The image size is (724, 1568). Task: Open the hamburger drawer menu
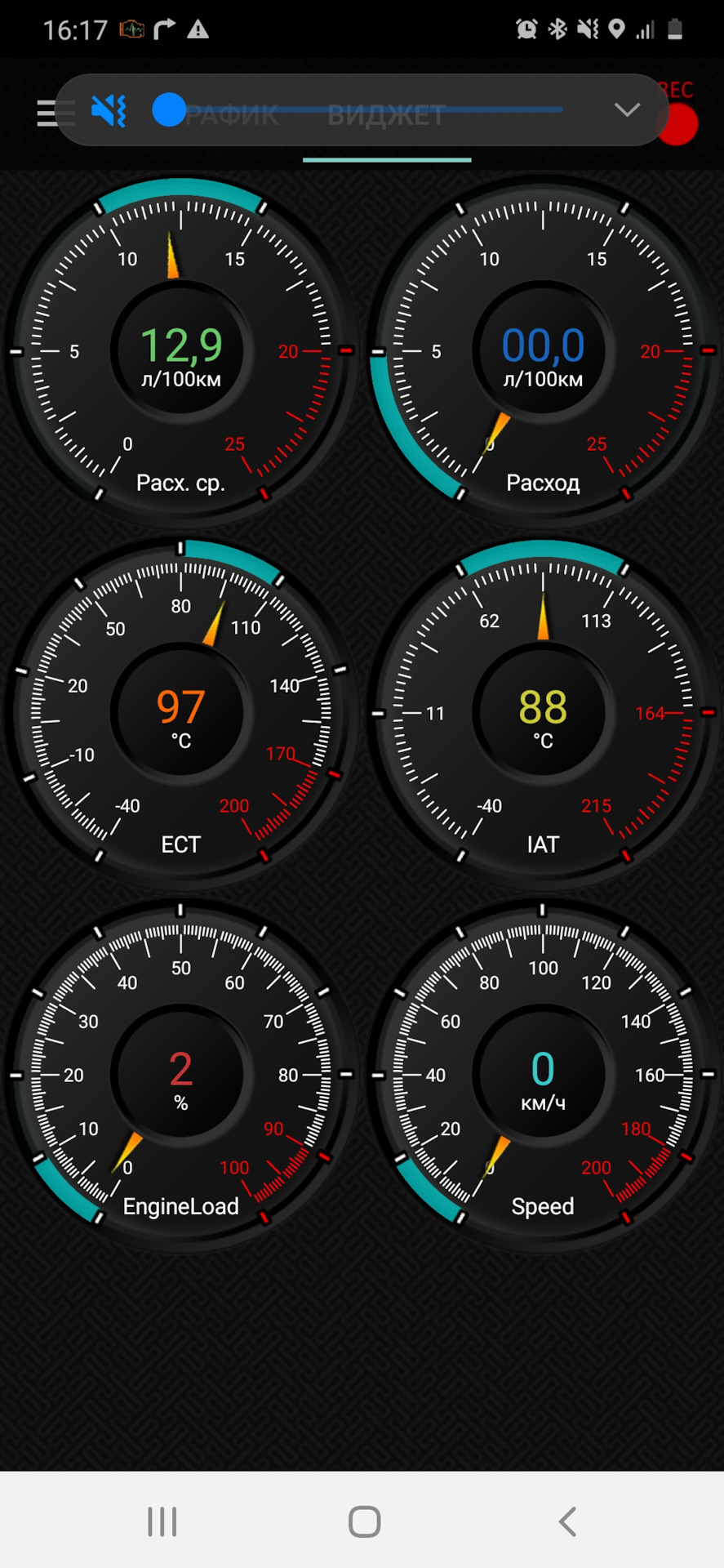pos(47,113)
